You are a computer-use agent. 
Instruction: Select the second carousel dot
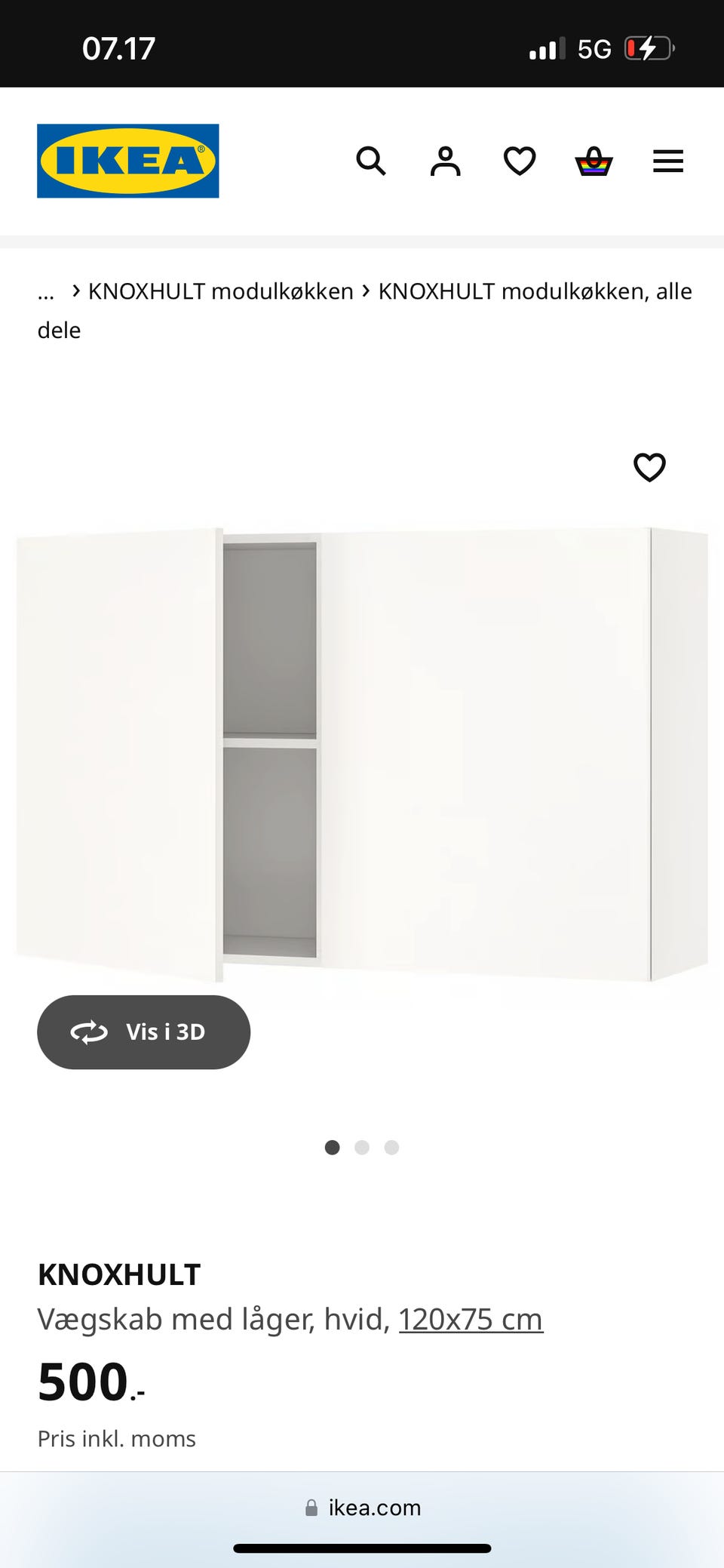point(362,1147)
